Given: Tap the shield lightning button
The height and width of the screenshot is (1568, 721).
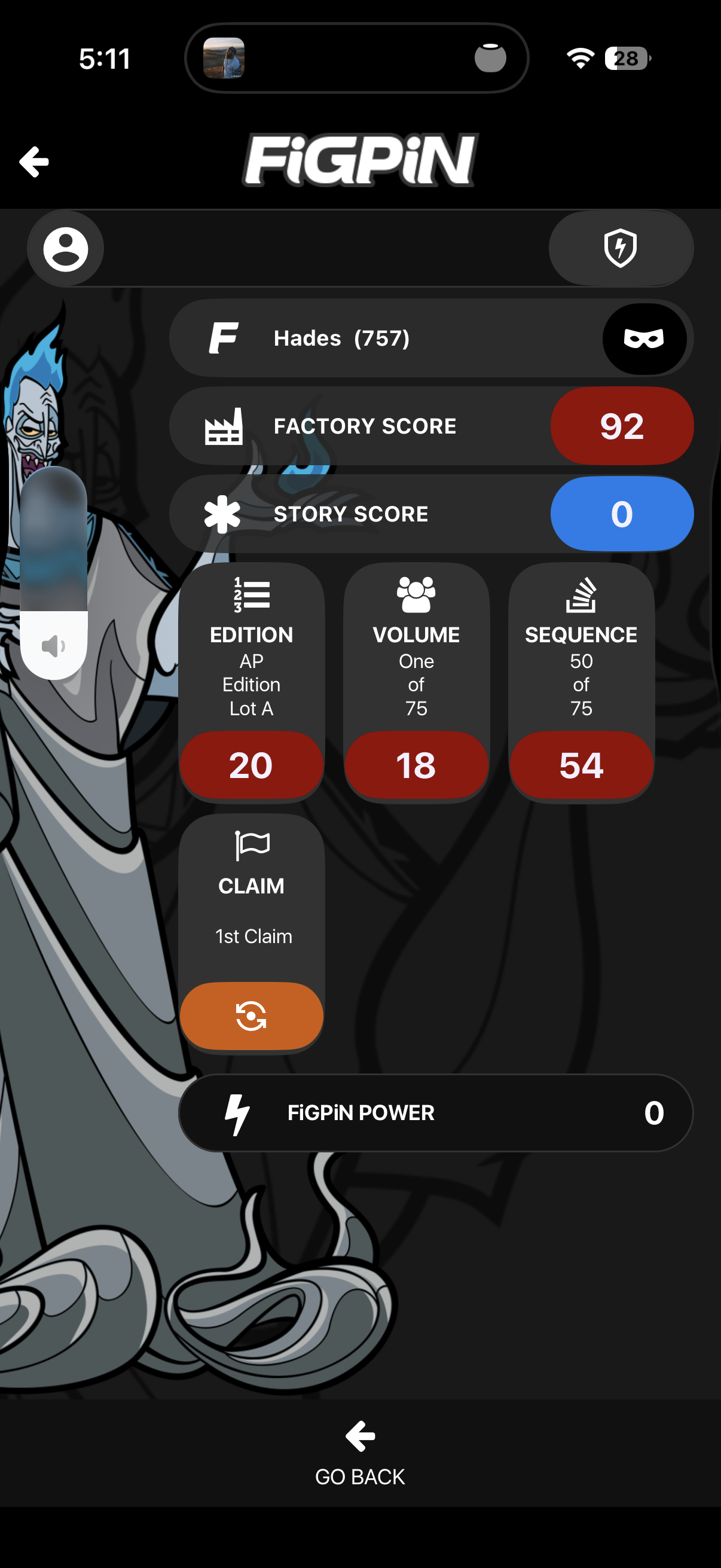Looking at the screenshot, I should pos(621,248).
